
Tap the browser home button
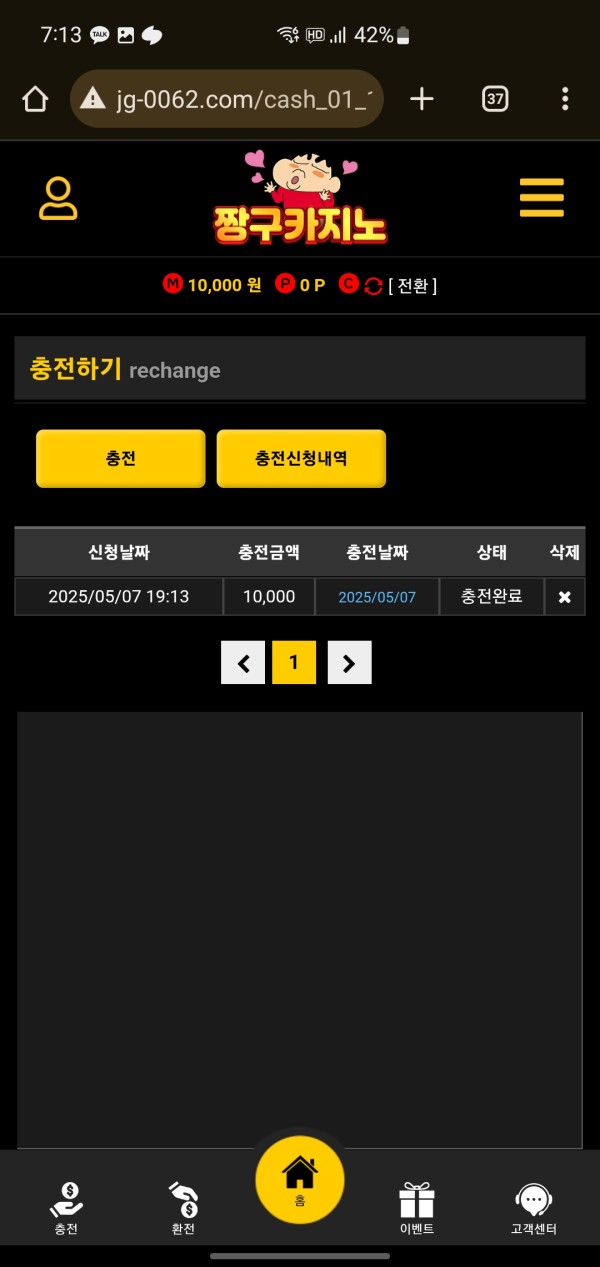coord(35,99)
